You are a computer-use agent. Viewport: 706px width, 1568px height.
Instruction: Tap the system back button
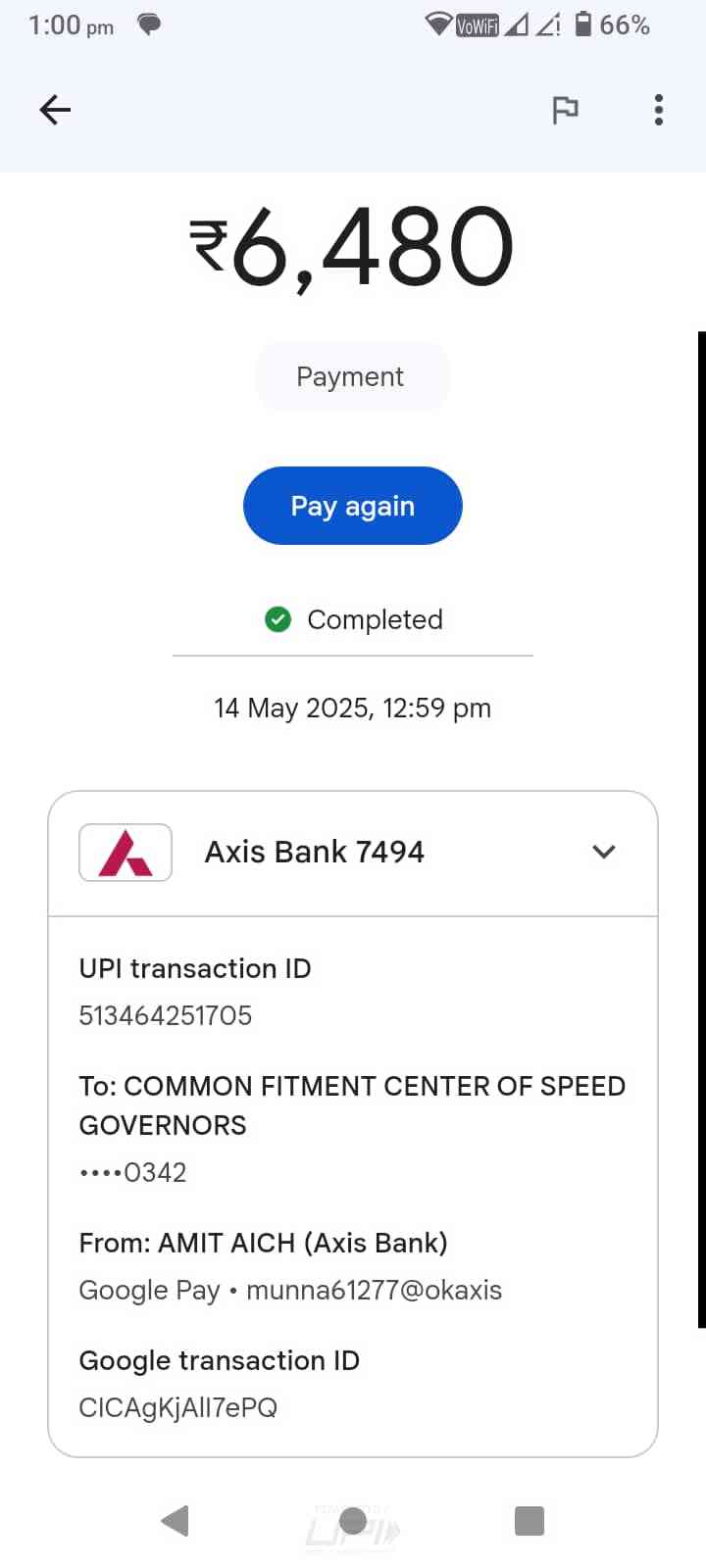[175, 1521]
